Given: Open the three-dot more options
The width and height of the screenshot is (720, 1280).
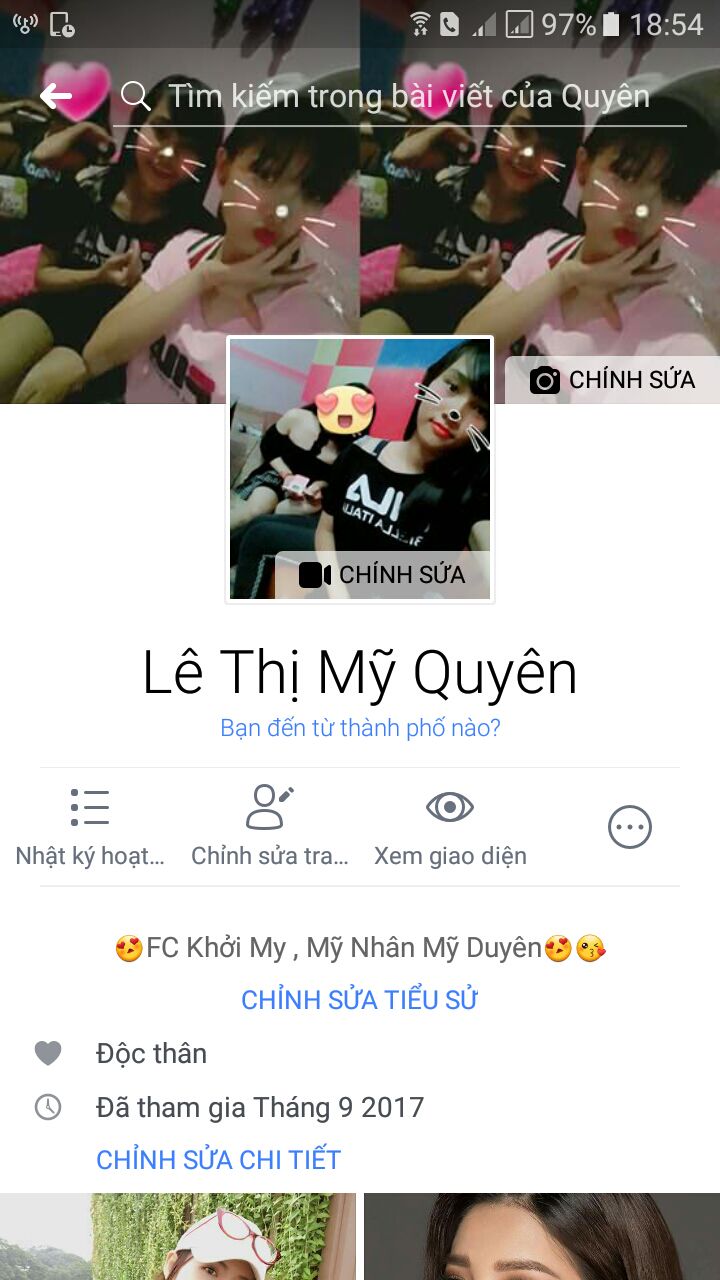Looking at the screenshot, I should [630, 827].
